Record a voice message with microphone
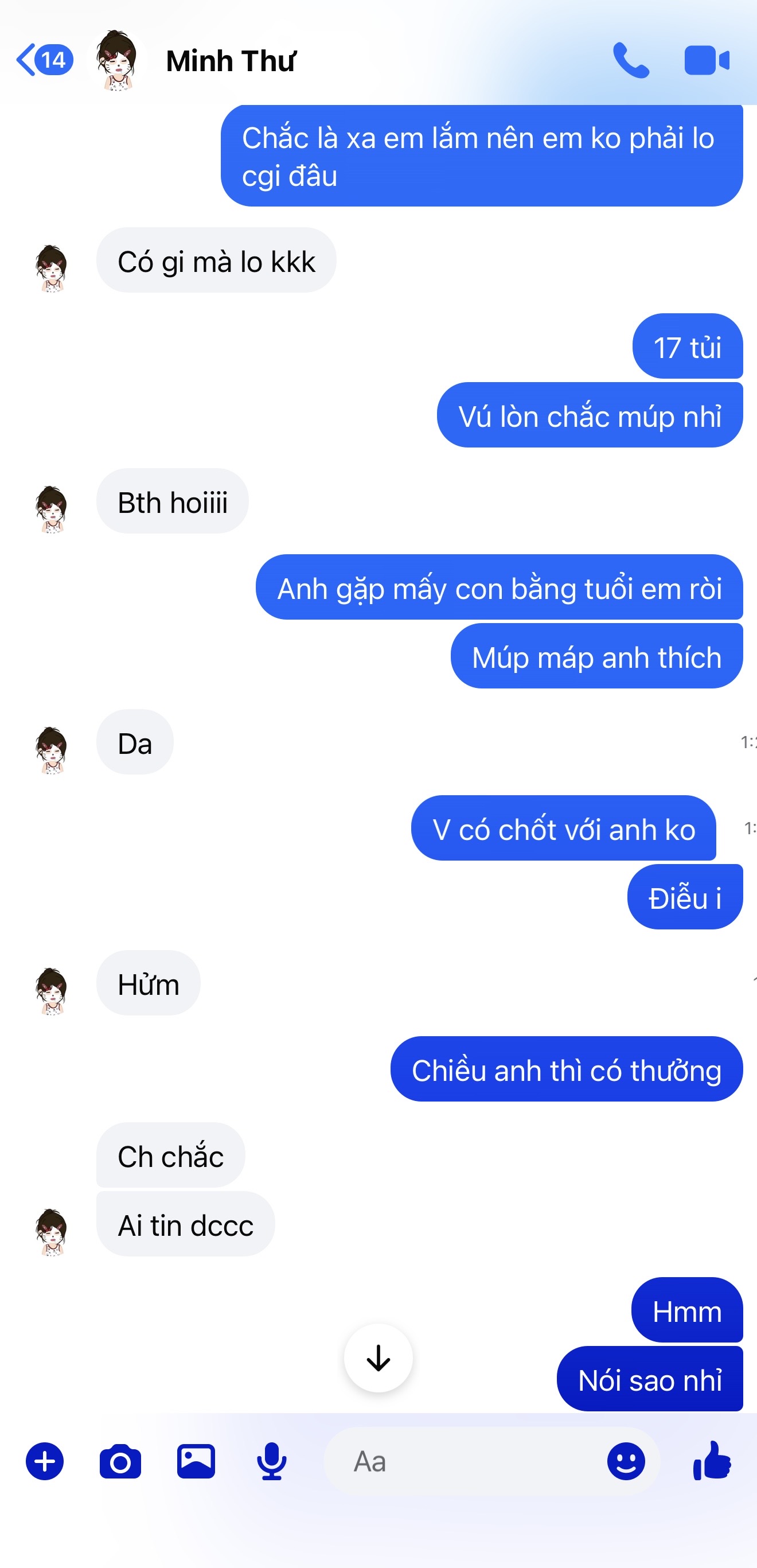This screenshot has height=1568, width=757. point(271,1461)
